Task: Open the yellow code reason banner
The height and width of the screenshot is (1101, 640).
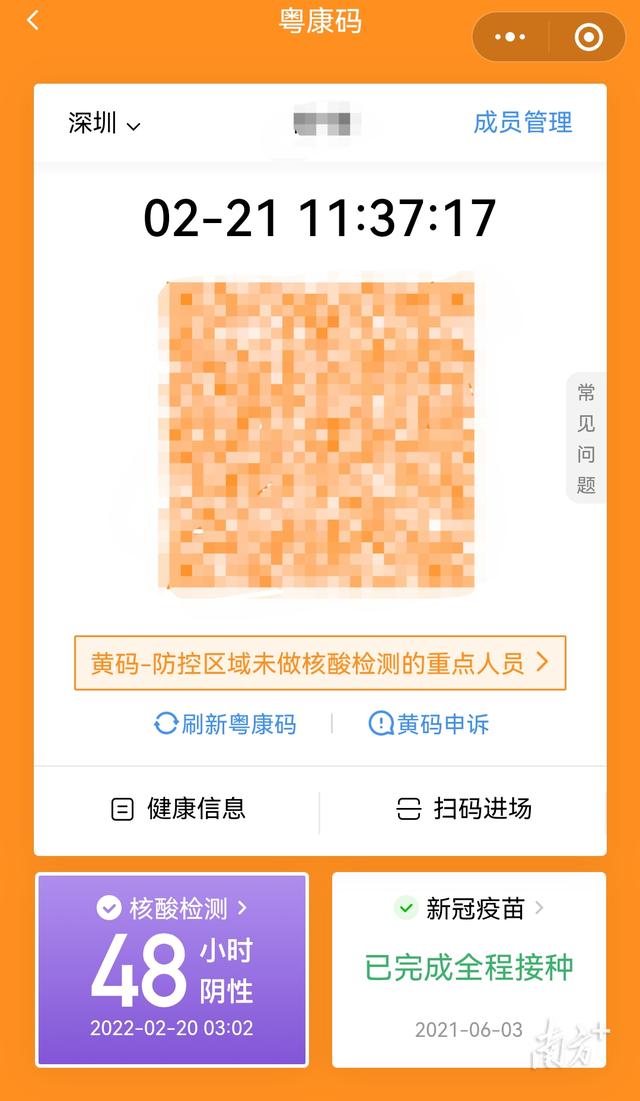Action: pyautogui.click(x=320, y=663)
